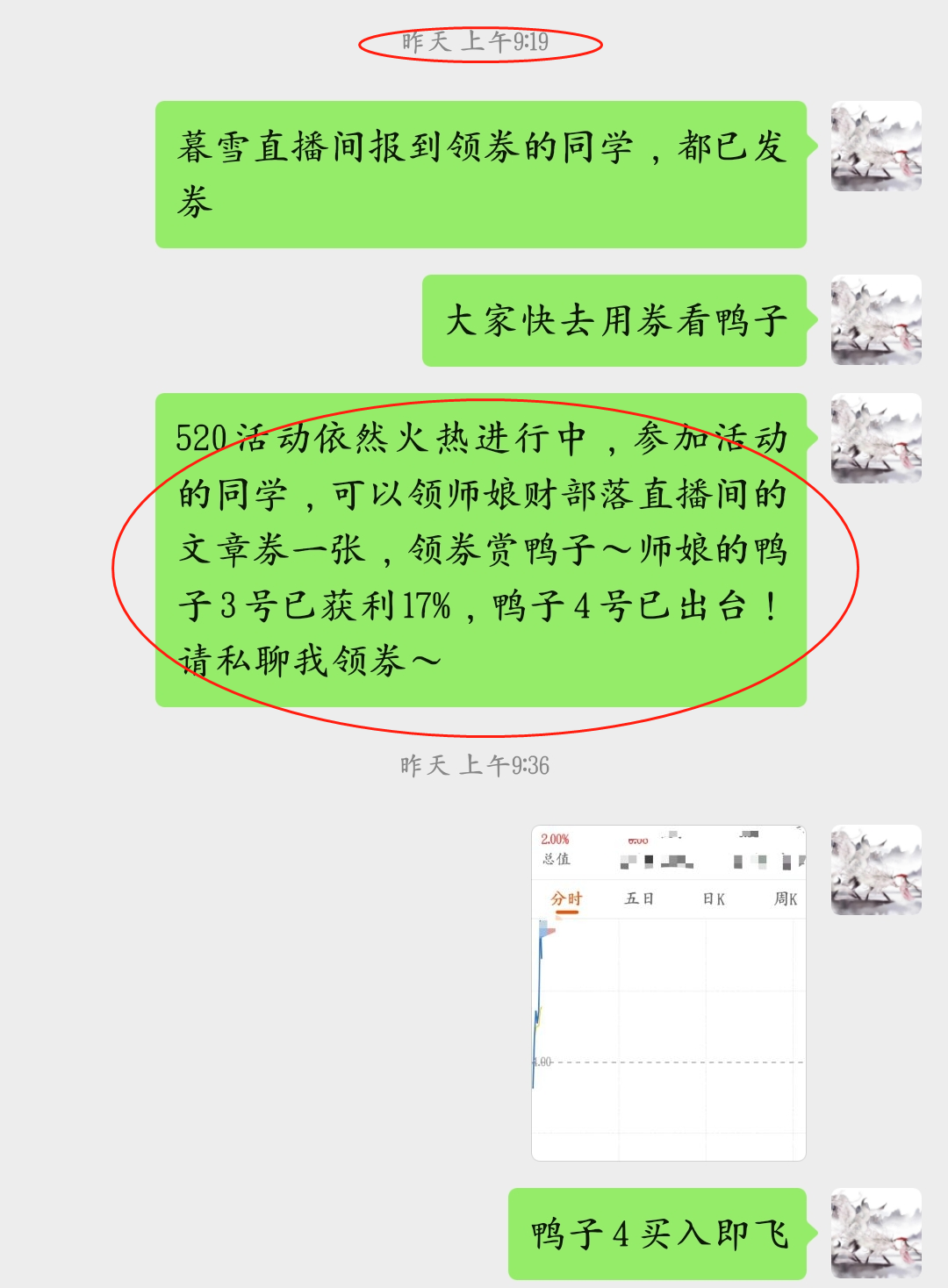
Task: Tap avatar beside '大家快去用券看鸭子' message
Action: click(x=876, y=320)
